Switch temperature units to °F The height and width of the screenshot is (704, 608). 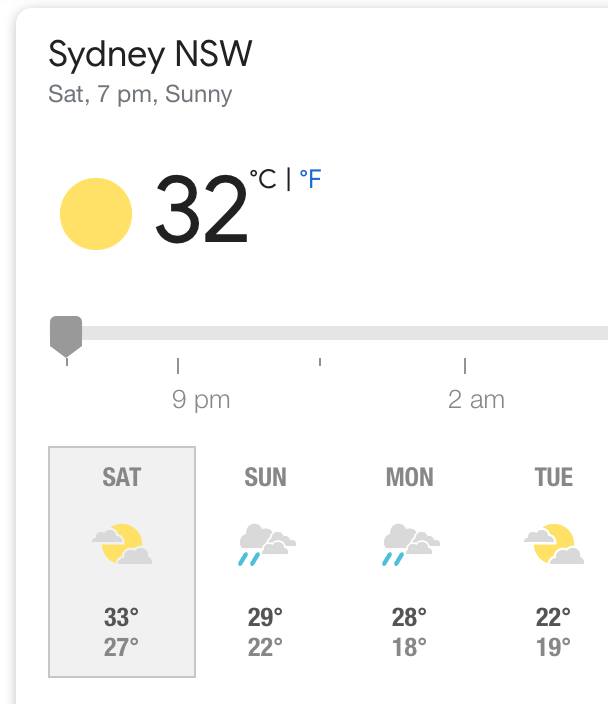pyautogui.click(x=310, y=180)
